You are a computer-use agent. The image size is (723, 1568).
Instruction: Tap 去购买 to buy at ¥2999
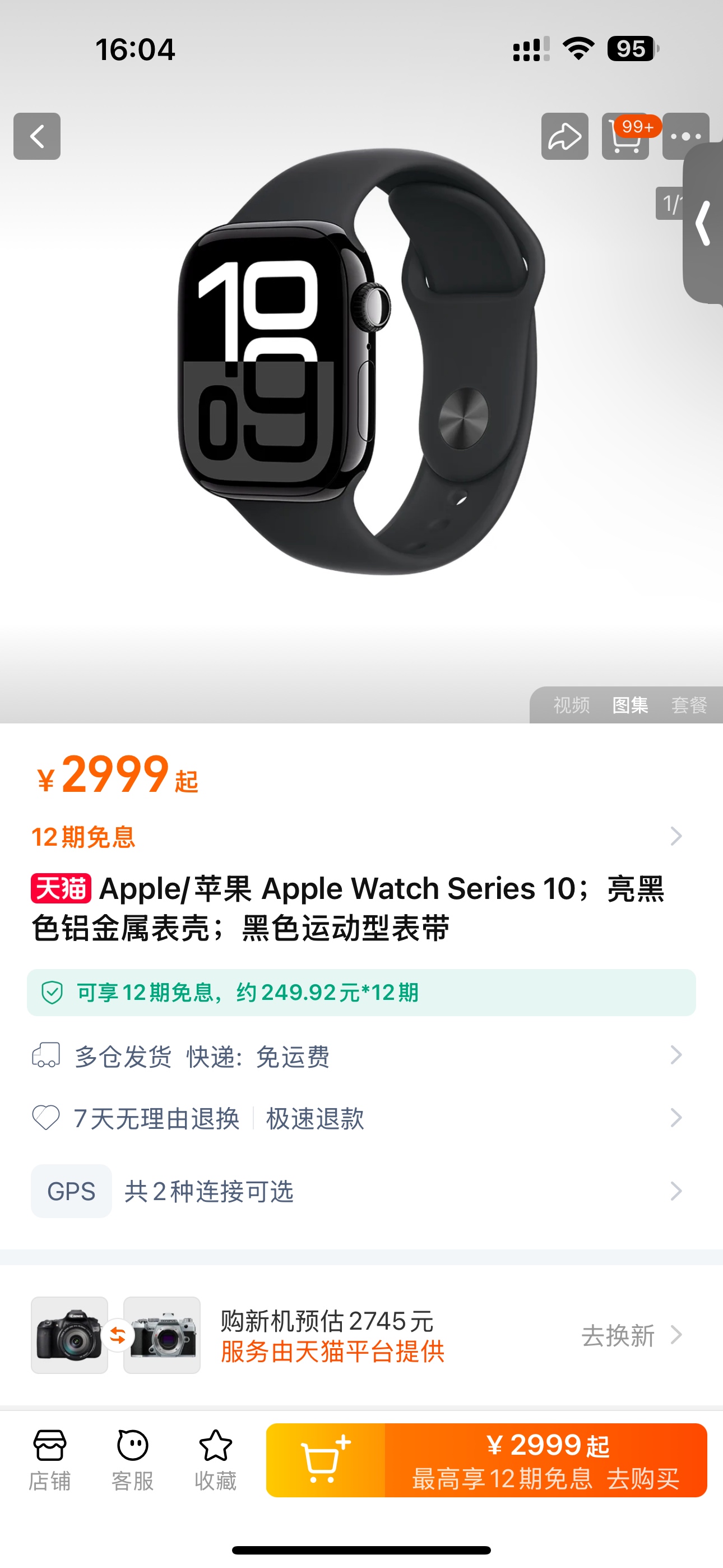(x=546, y=1460)
